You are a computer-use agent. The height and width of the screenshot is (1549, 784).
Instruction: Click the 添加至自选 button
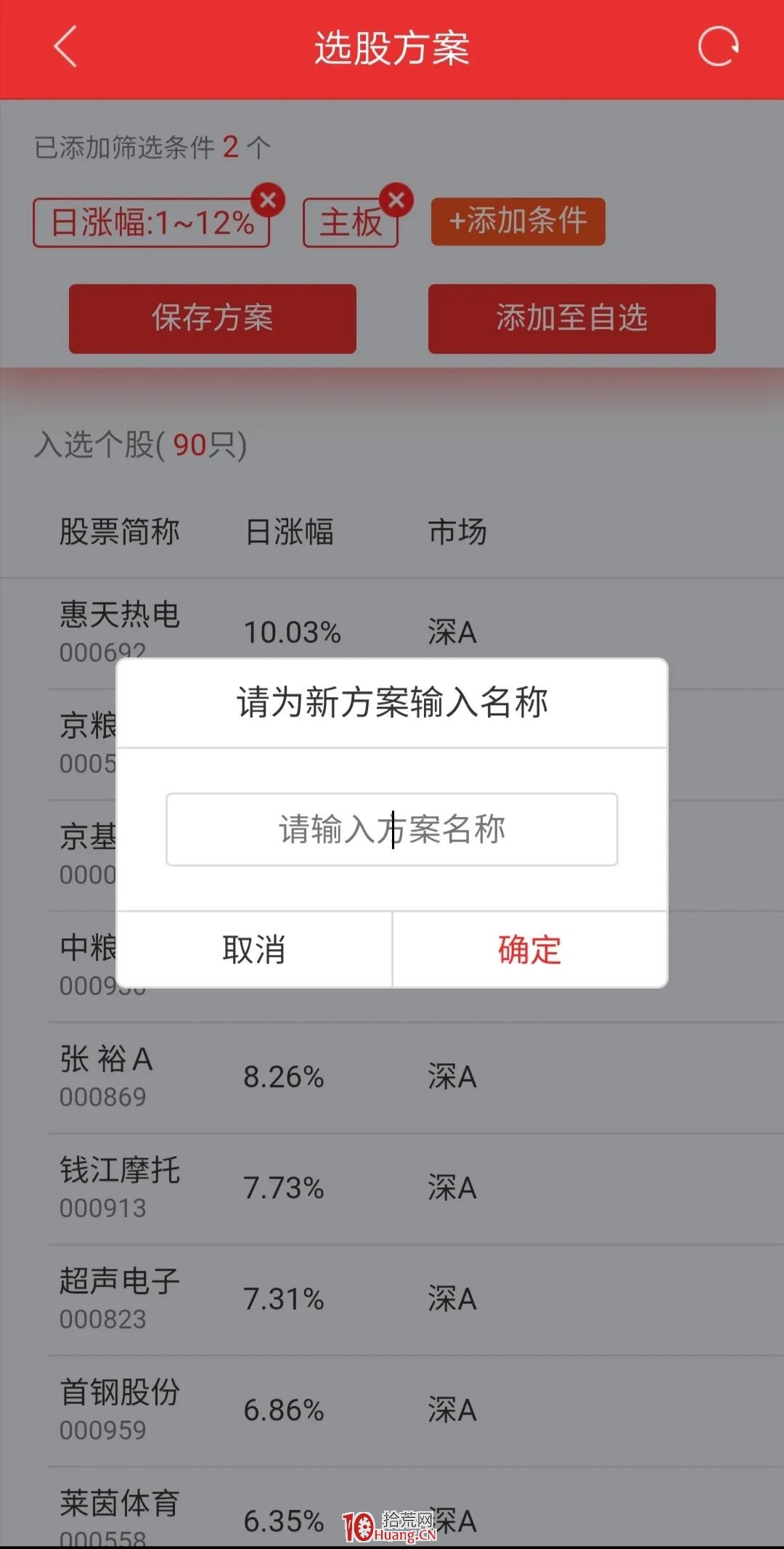click(x=571, y=318)
